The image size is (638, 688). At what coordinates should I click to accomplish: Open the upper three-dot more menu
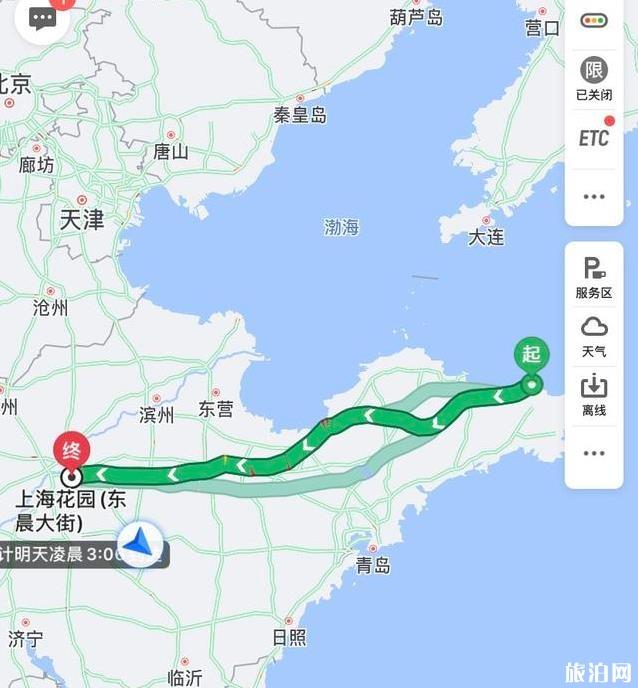[x=594, y=196]
